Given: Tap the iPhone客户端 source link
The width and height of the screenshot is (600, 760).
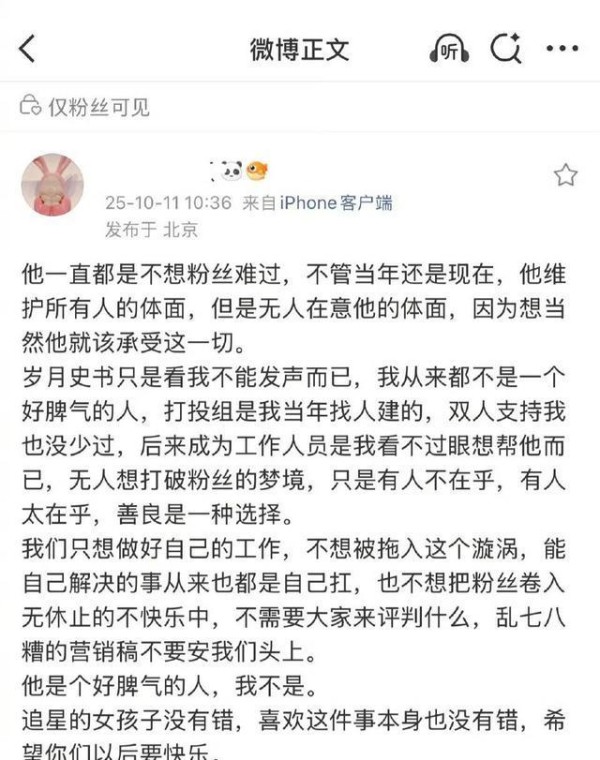Looking at the screenshot, I should (335, 203).
